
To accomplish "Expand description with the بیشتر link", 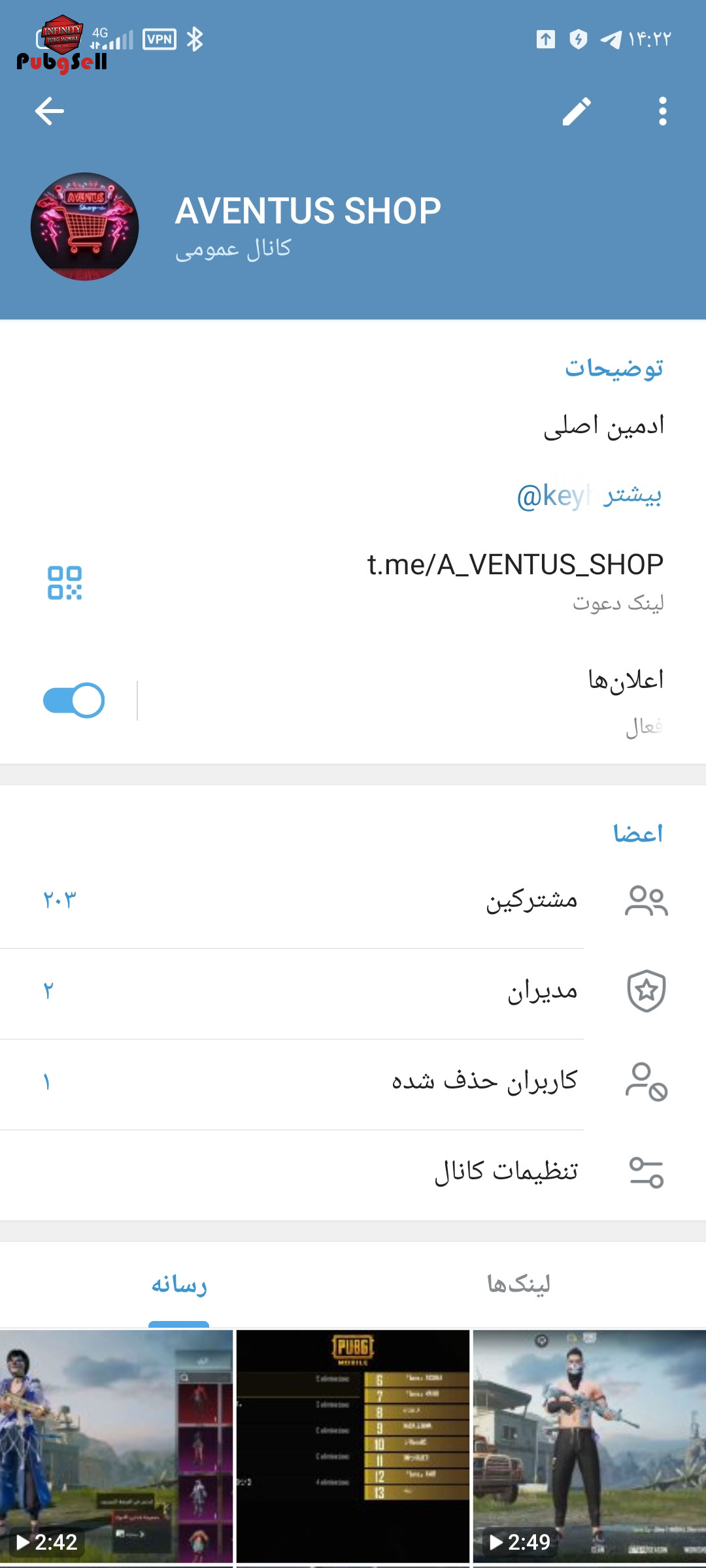I will click(632, 495).
